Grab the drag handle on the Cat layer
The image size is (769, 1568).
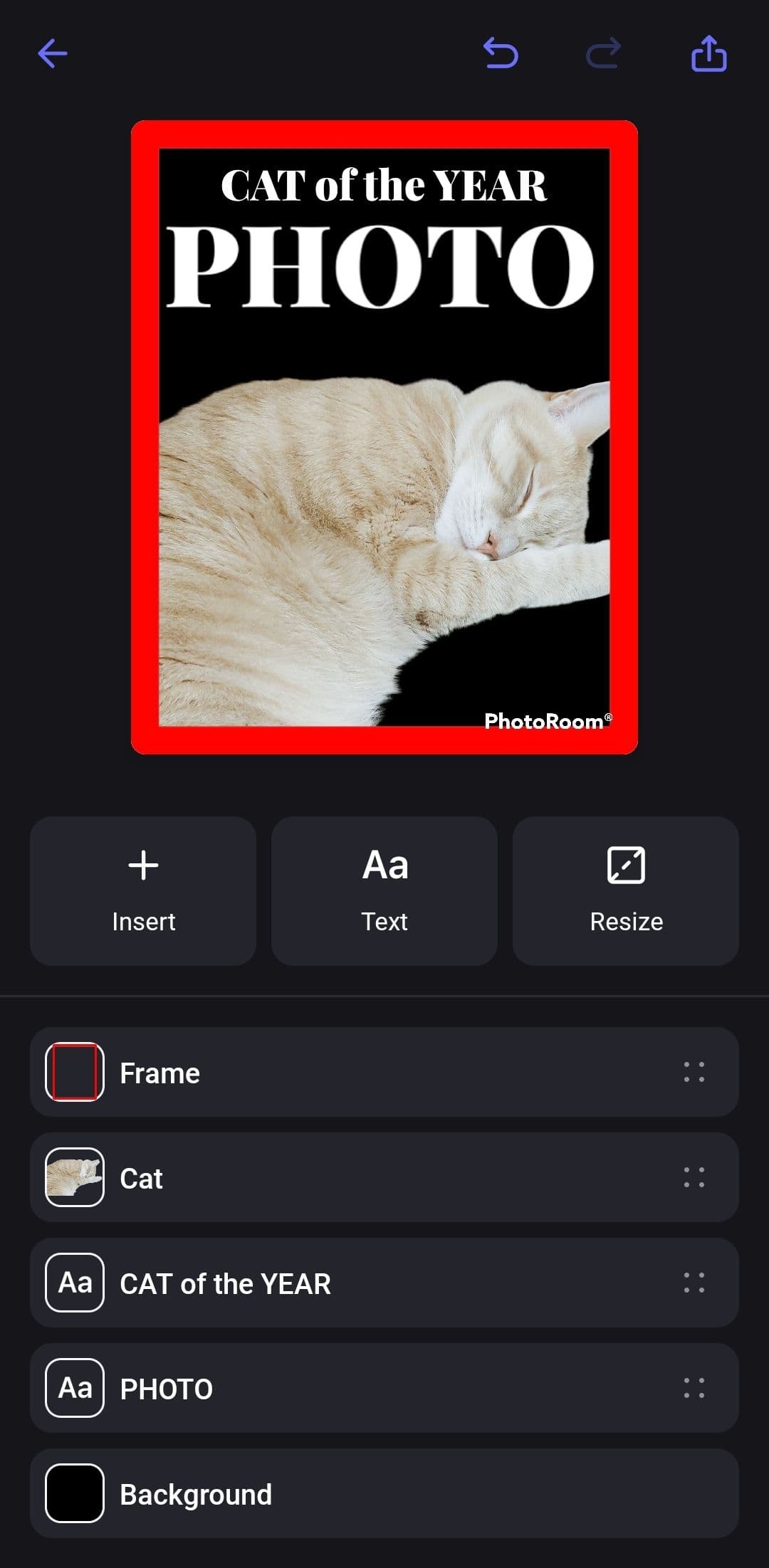pyautogui.click(x=693, y=1177)
